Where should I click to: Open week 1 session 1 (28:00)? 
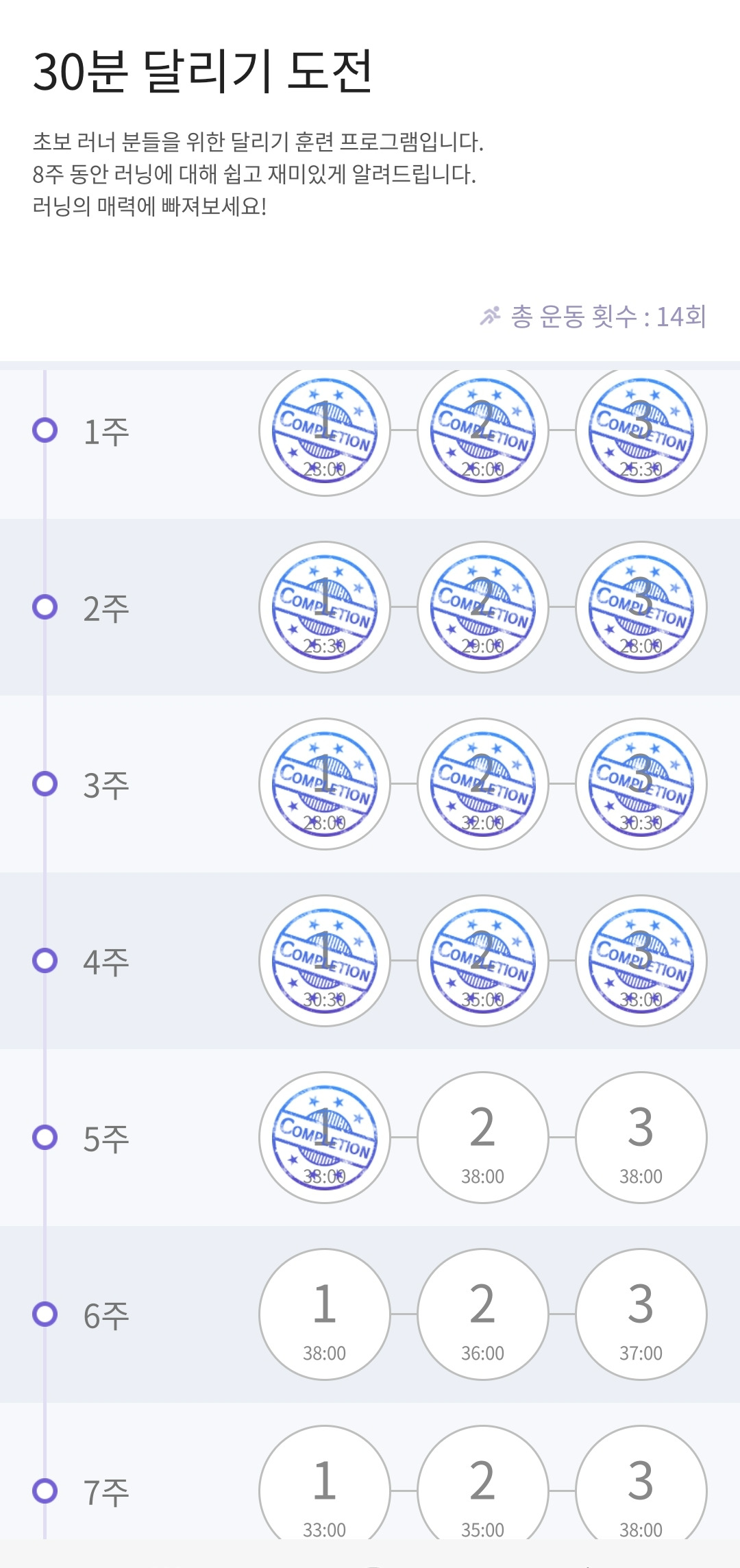pyautogui.click(x=324, y=431)
